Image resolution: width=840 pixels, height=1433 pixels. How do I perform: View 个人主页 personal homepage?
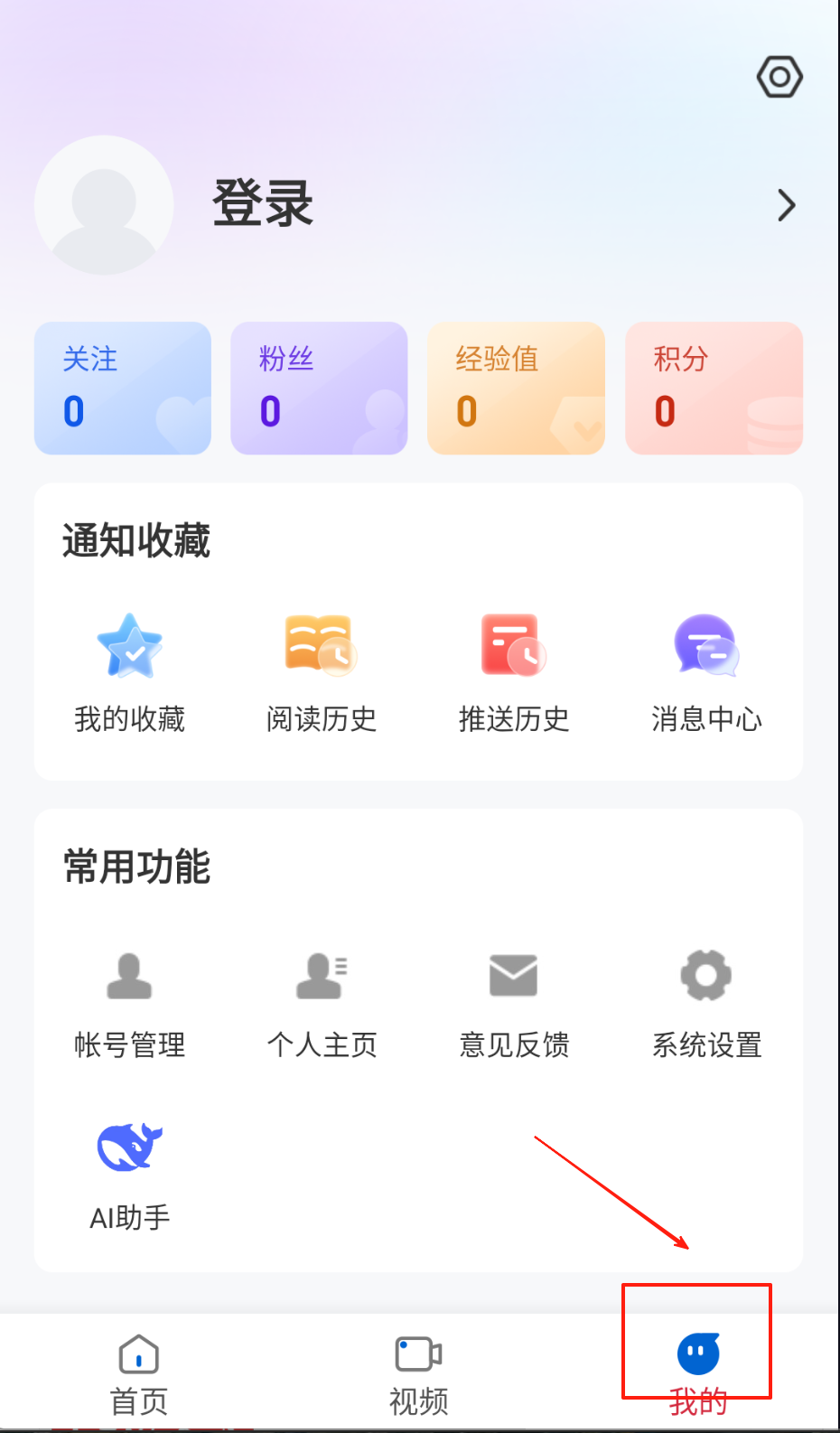(322, 1003)
